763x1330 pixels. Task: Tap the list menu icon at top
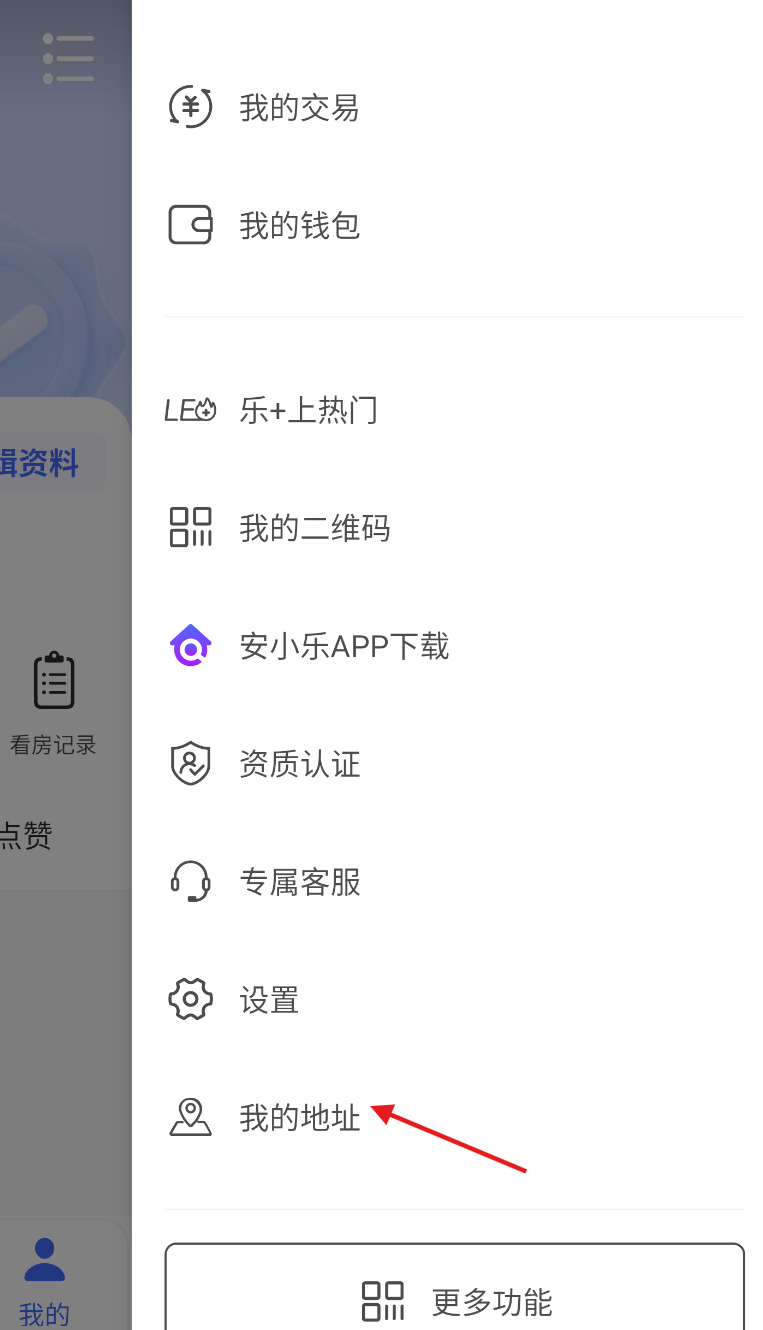(x=68, y=58)
